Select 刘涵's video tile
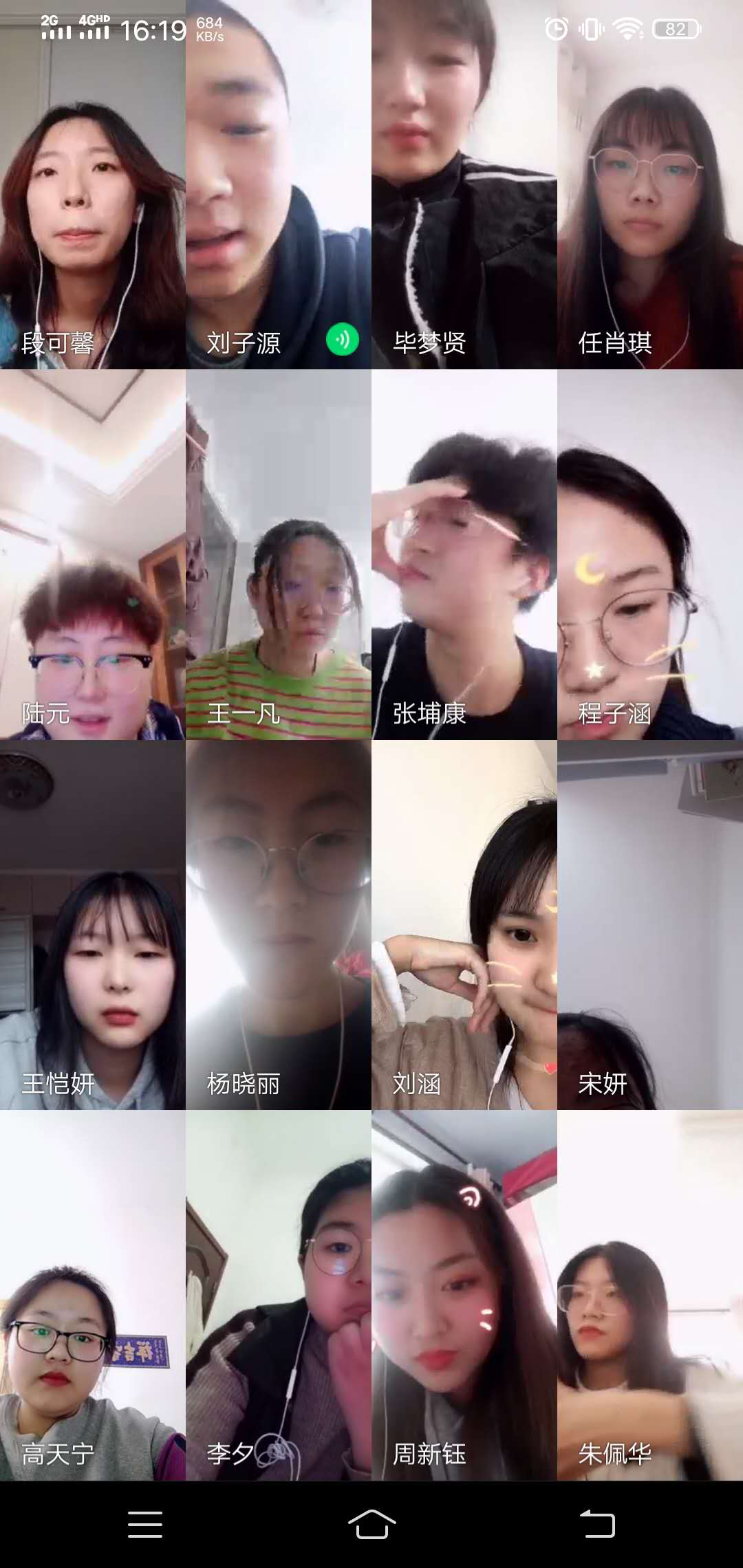 [464, 924]
